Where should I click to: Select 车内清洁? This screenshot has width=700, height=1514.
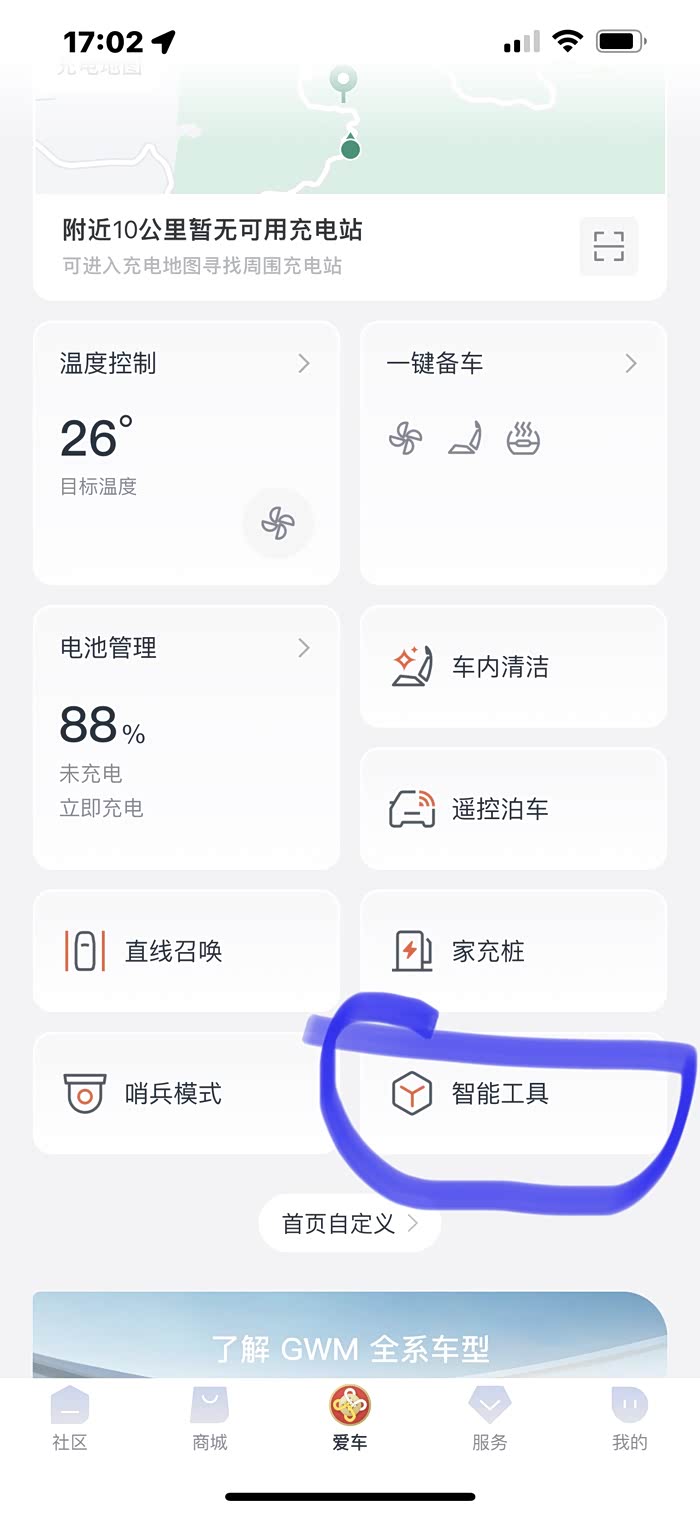(x=512, y=667)
